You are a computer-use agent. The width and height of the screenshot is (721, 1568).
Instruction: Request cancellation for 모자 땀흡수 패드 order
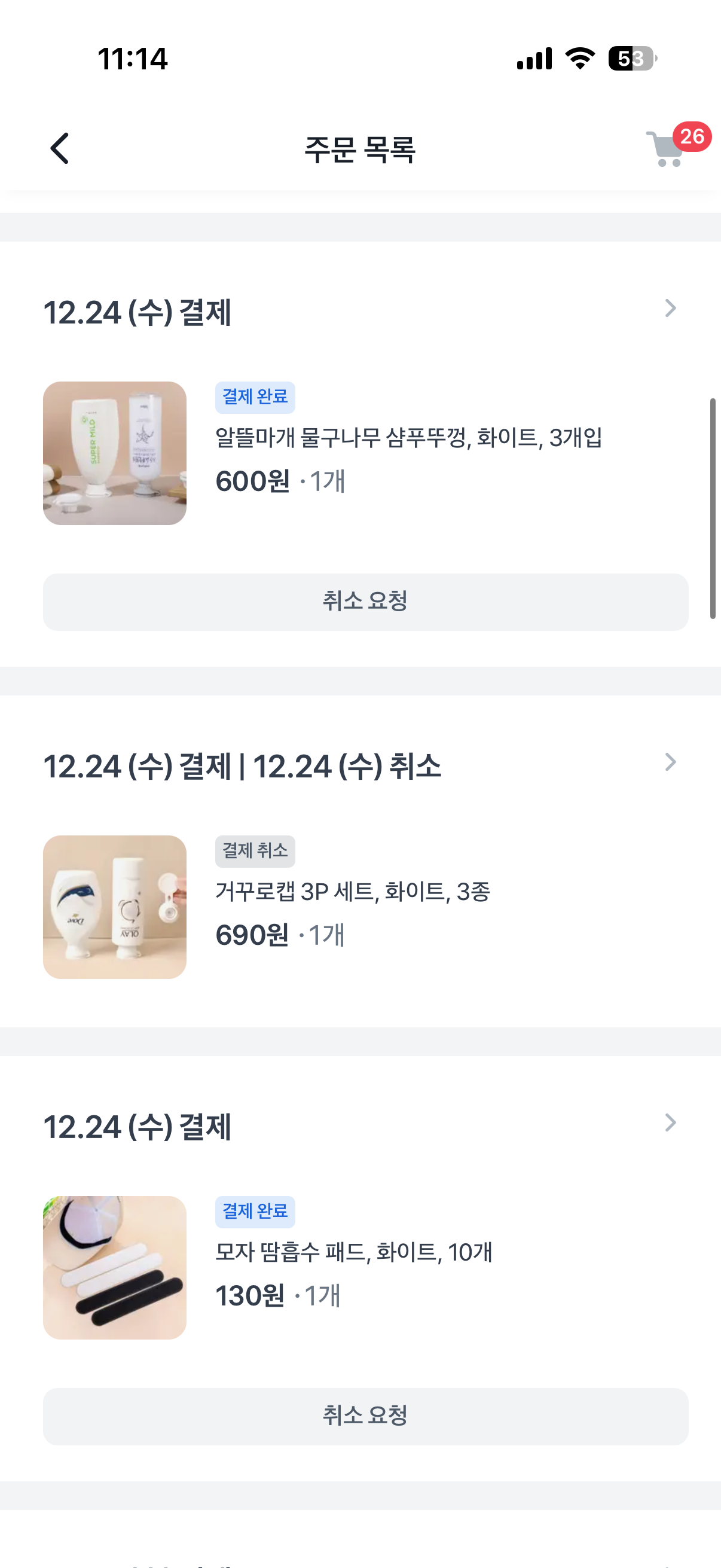(x=365, y=1417)
